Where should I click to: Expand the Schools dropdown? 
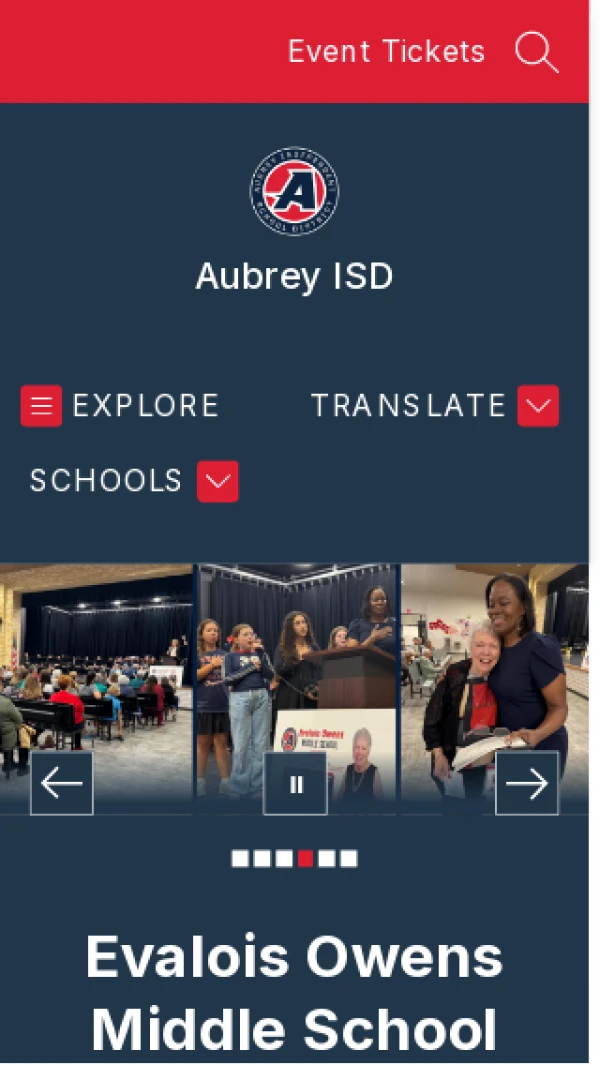(217, 481)
